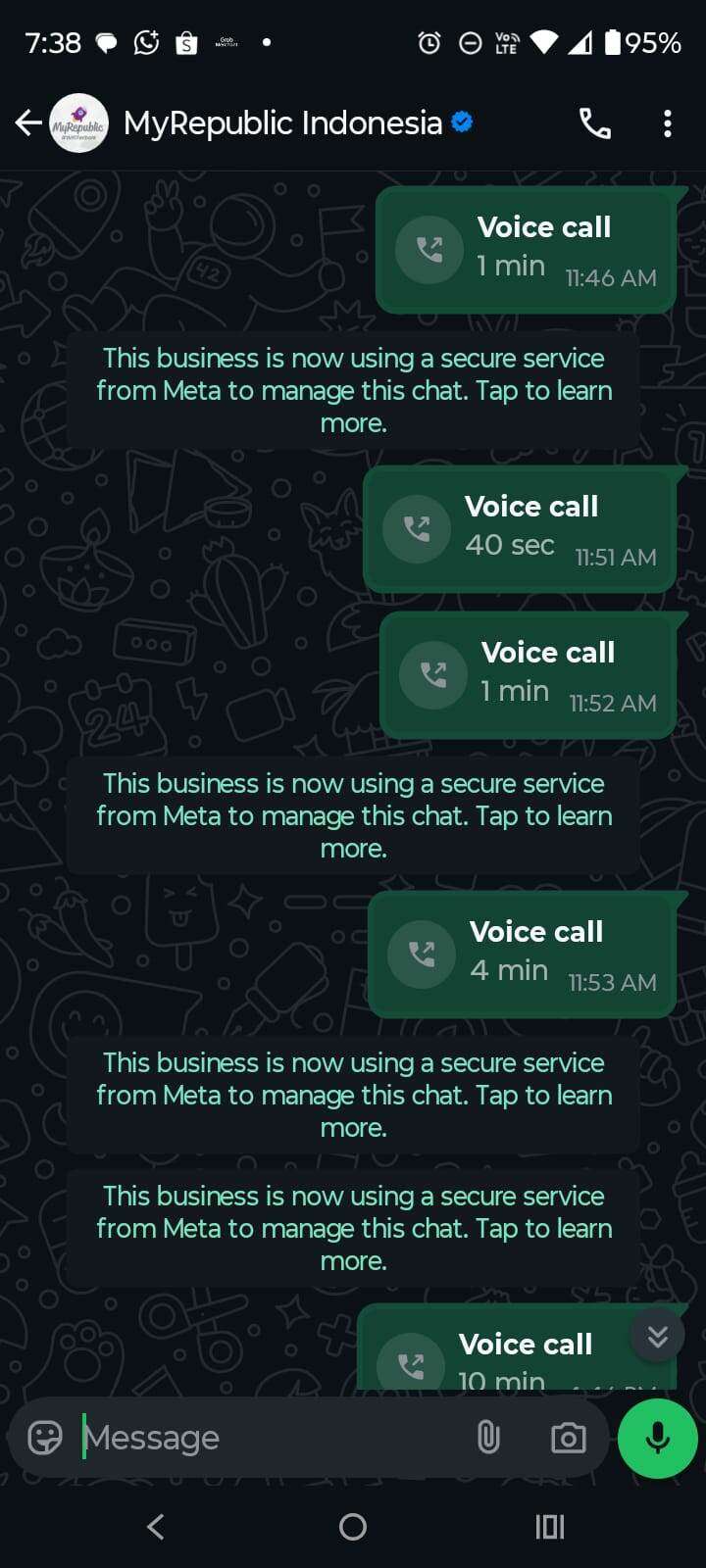Jump to the latest messages
Viewport: 706px width, 1568px height.
[x=657, y=1335]
